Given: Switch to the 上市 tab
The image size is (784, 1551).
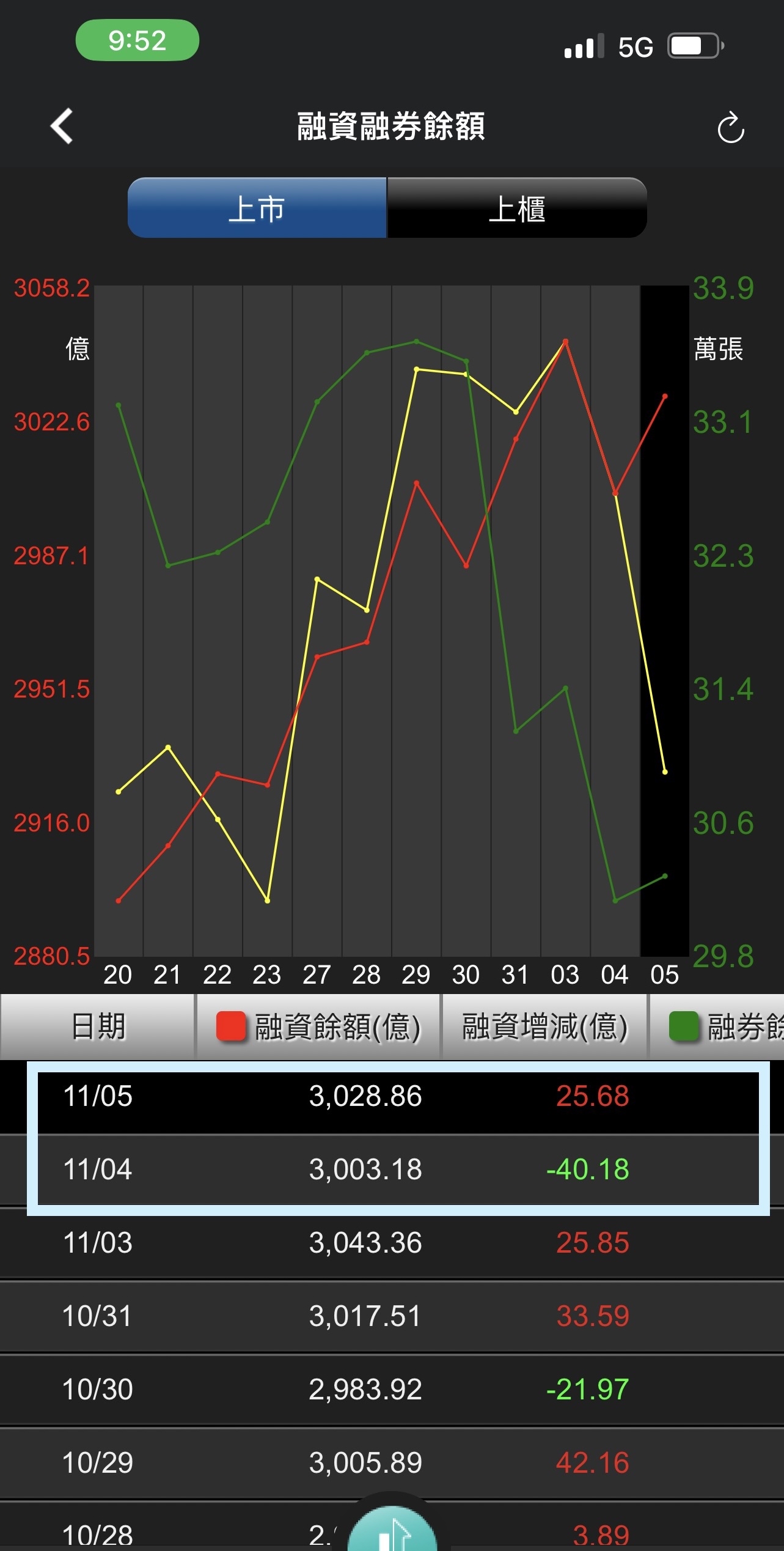Looking at the screenshot, I should click(257, 208).
